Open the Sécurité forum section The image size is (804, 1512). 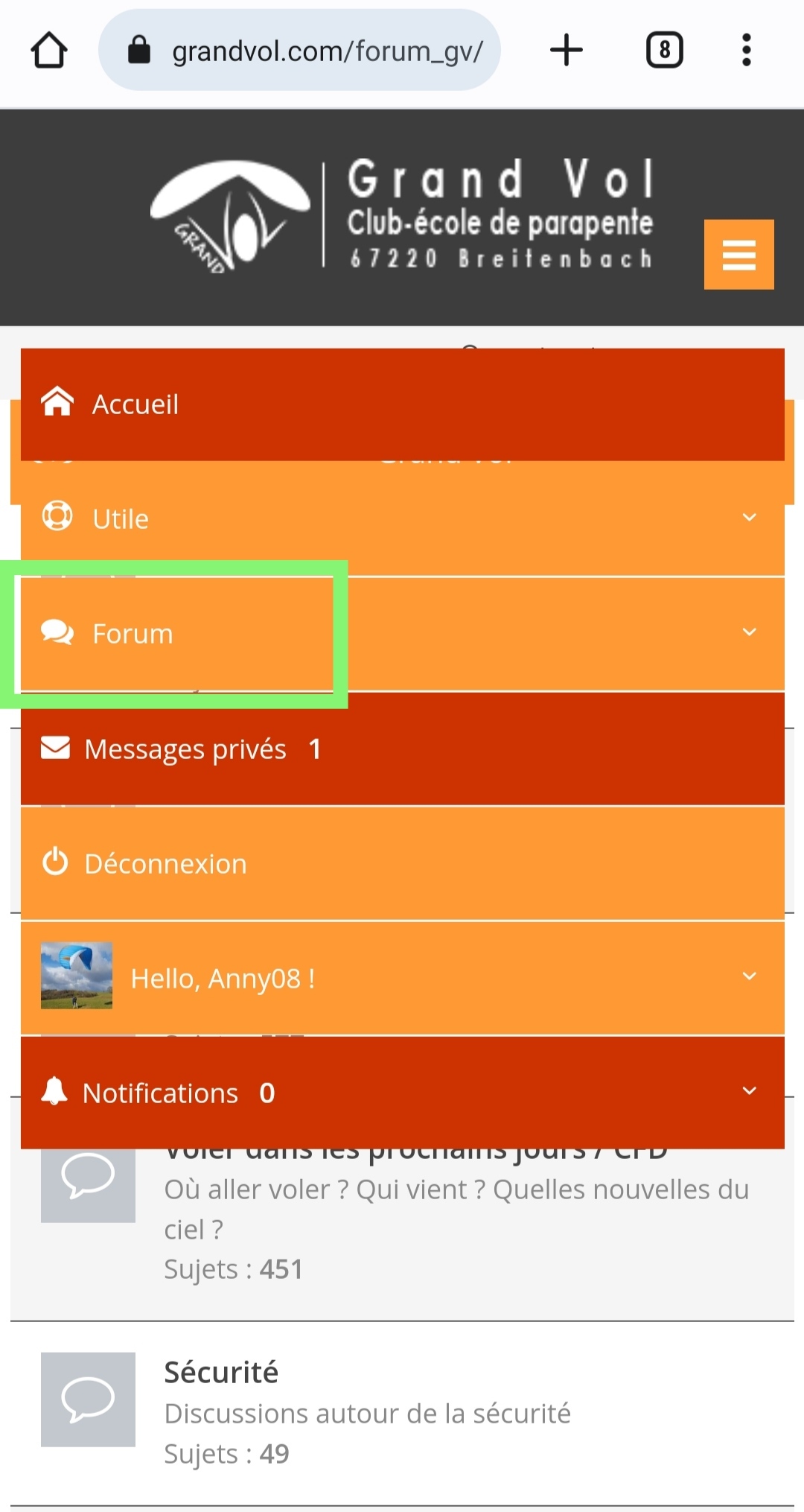click(x=221, y=1372)
